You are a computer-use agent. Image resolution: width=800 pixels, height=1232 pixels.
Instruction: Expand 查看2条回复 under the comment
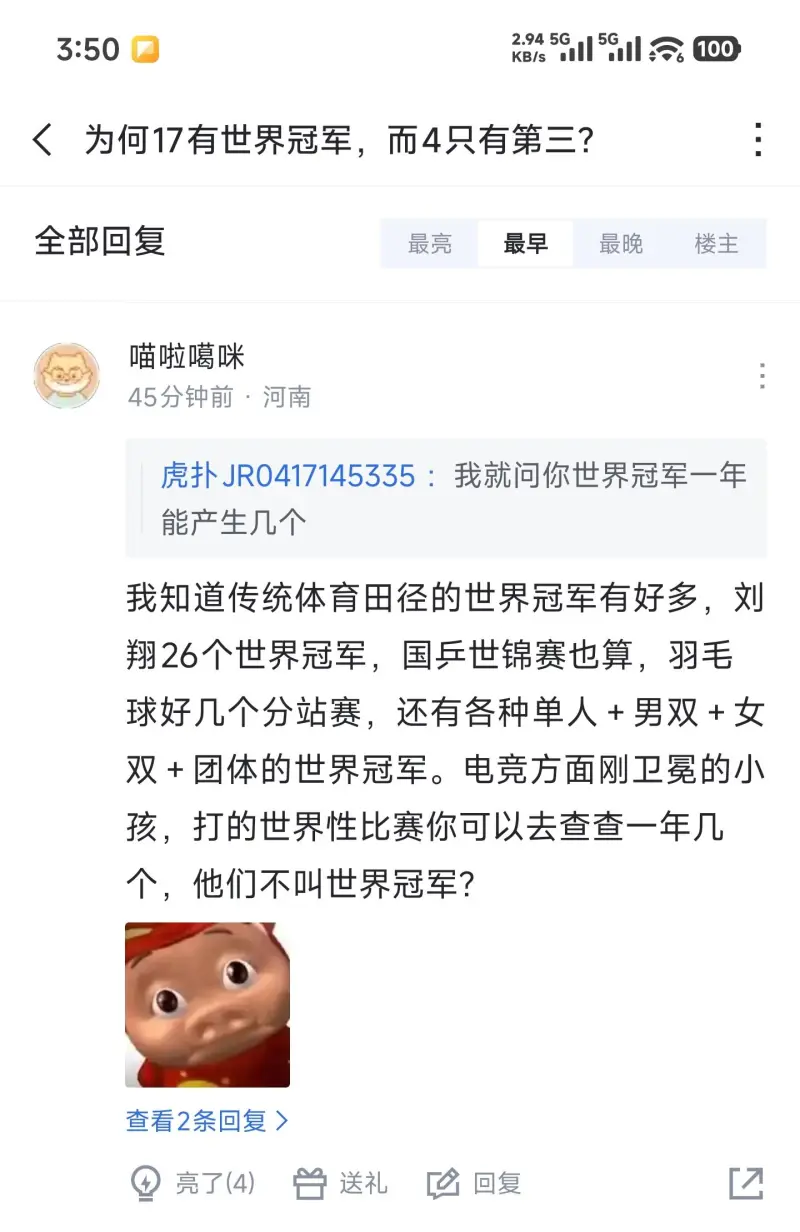[207, 1121]
